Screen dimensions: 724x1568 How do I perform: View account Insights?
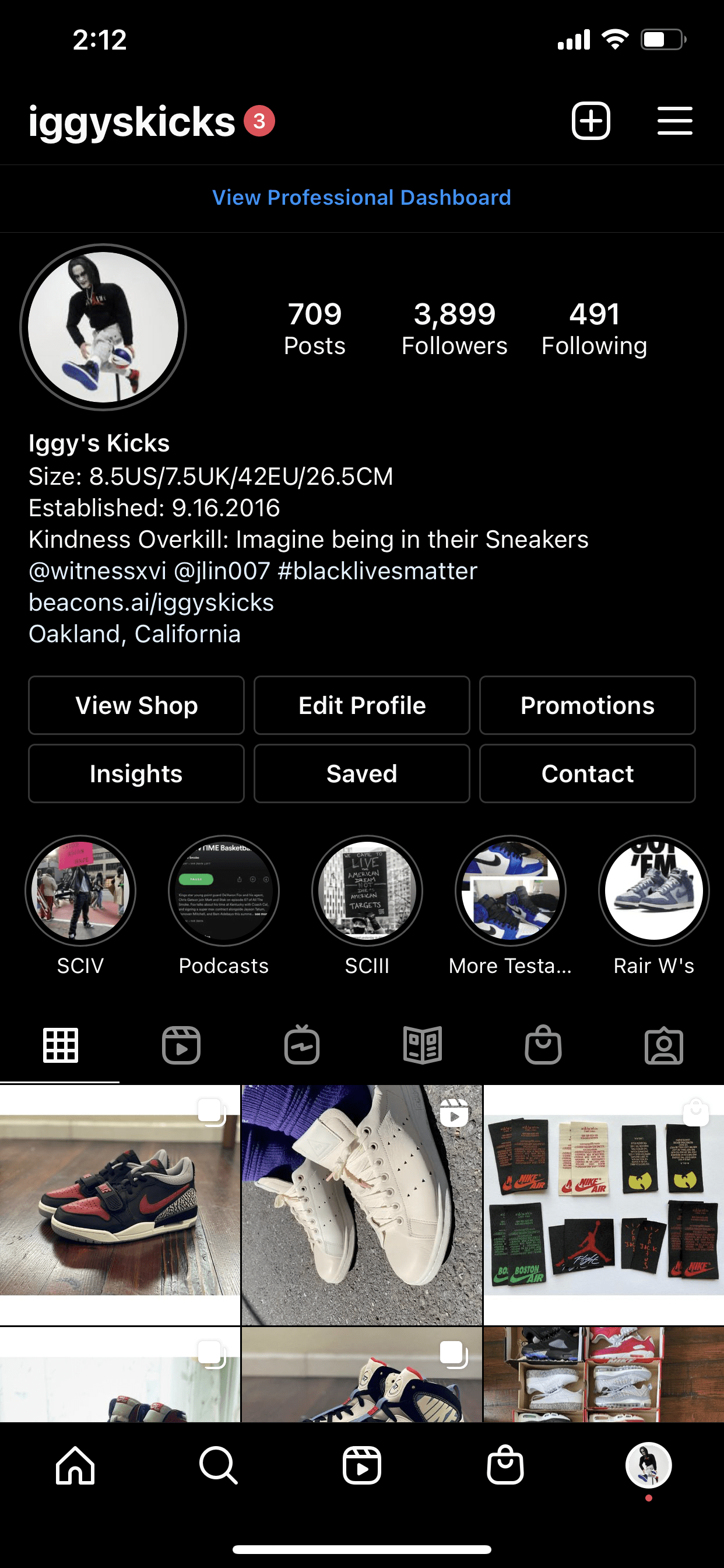coord(136,773)
